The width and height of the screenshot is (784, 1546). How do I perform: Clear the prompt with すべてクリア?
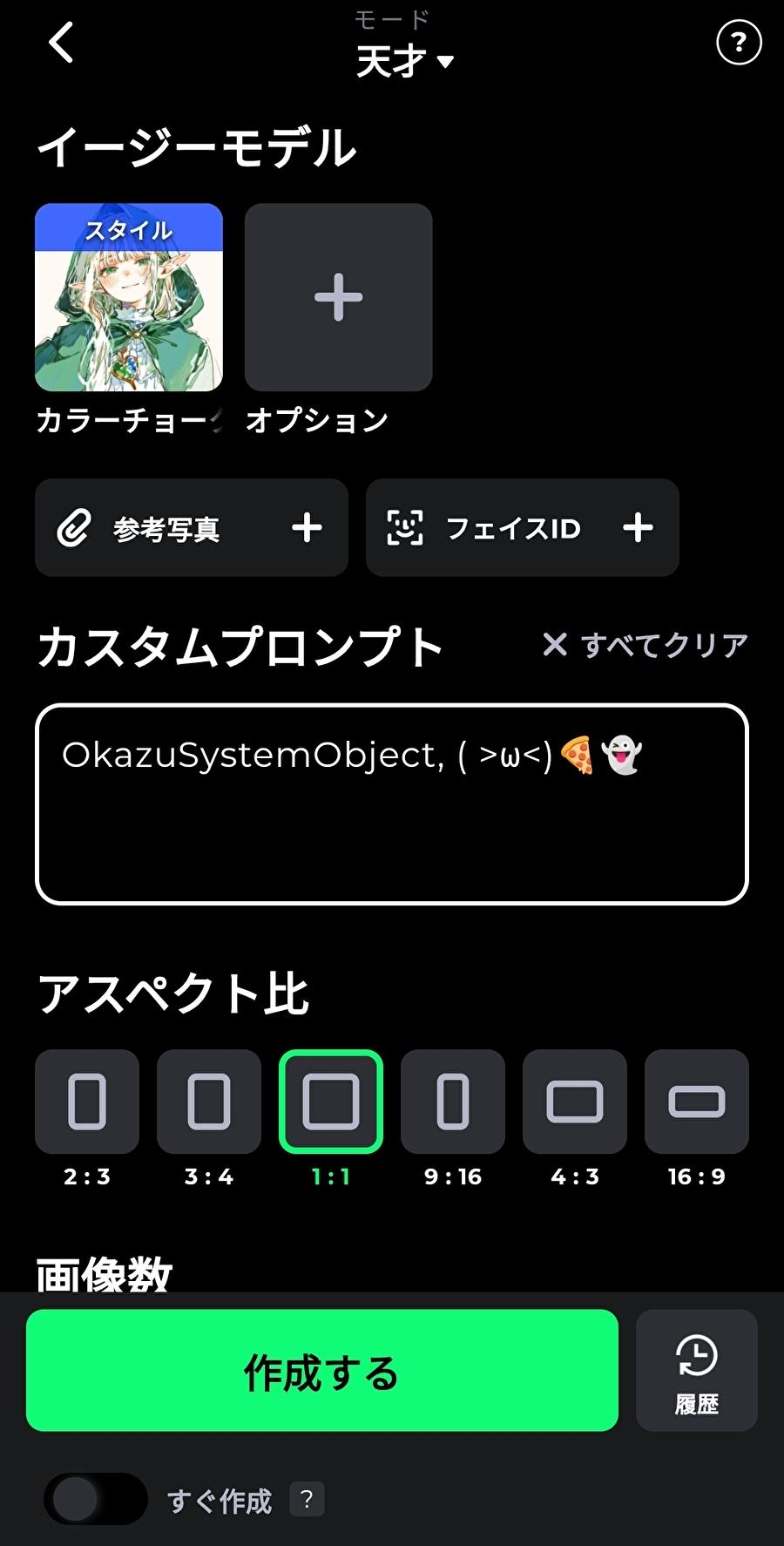[645, 645]
